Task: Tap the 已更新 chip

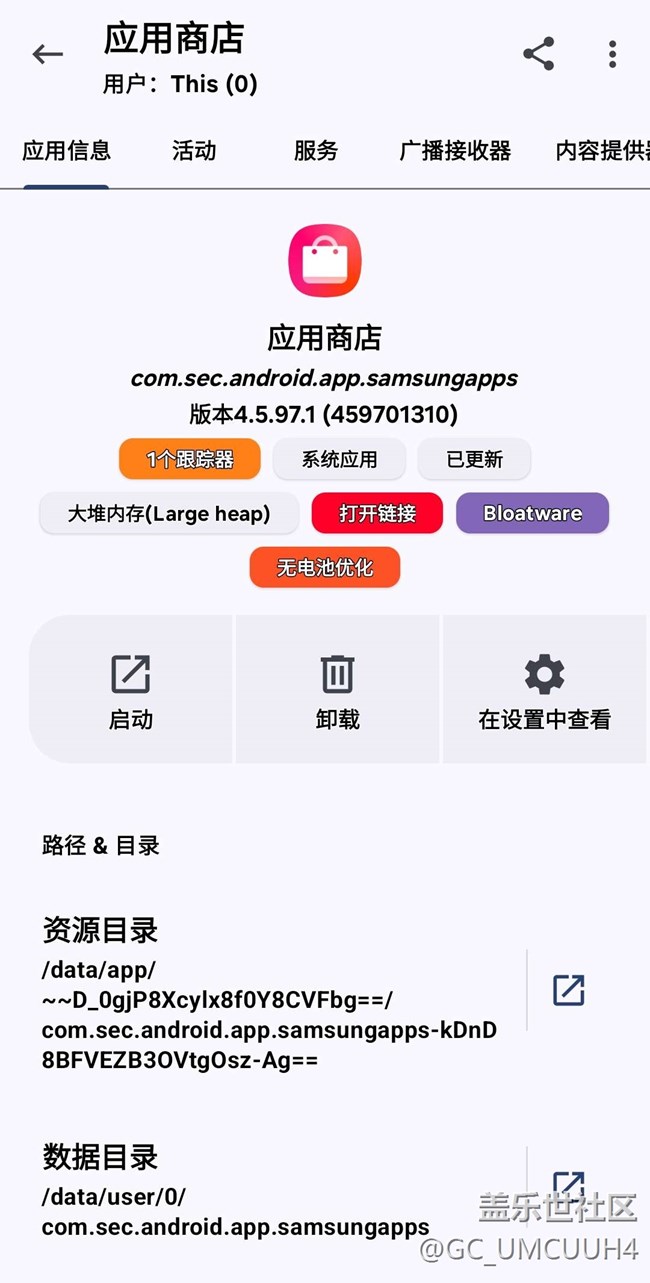Action: pyautogui.click(x=474, y=460)
